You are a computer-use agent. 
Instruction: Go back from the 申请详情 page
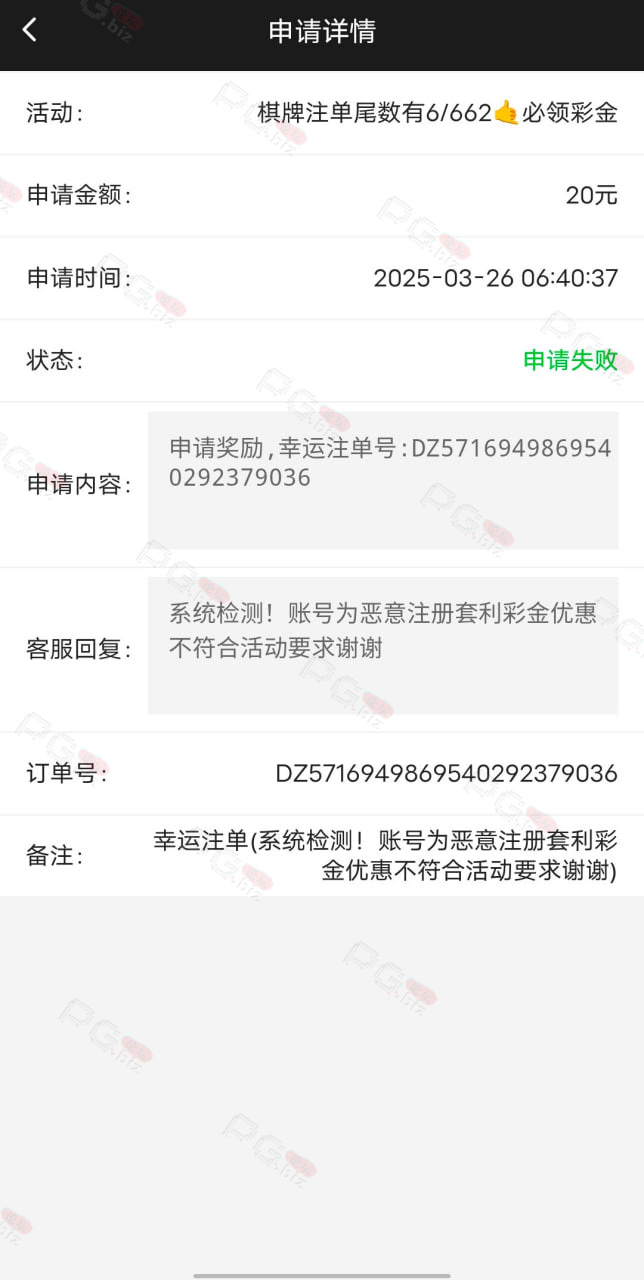[30, 30]
